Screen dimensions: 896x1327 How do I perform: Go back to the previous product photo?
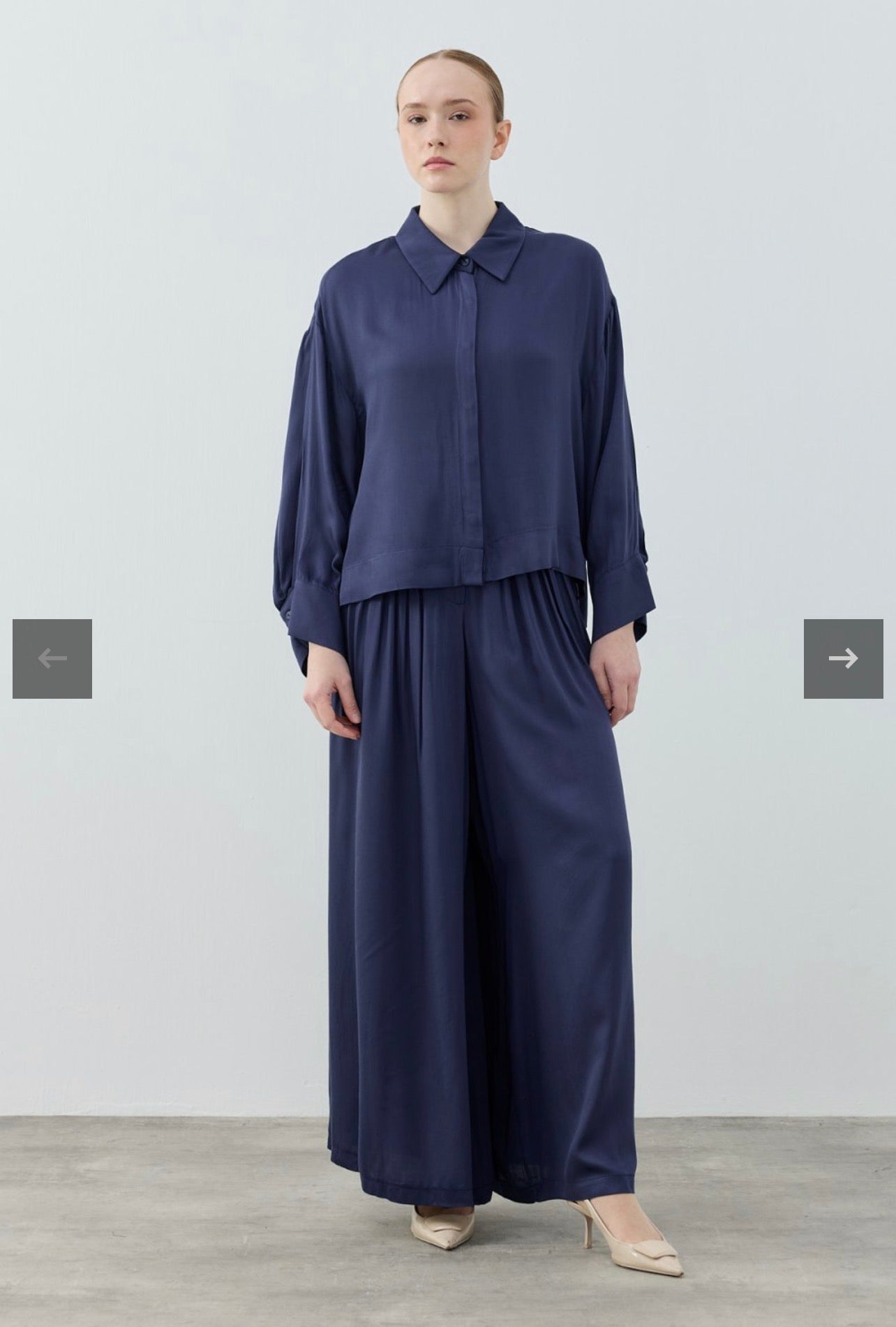[x=52, y=658]
